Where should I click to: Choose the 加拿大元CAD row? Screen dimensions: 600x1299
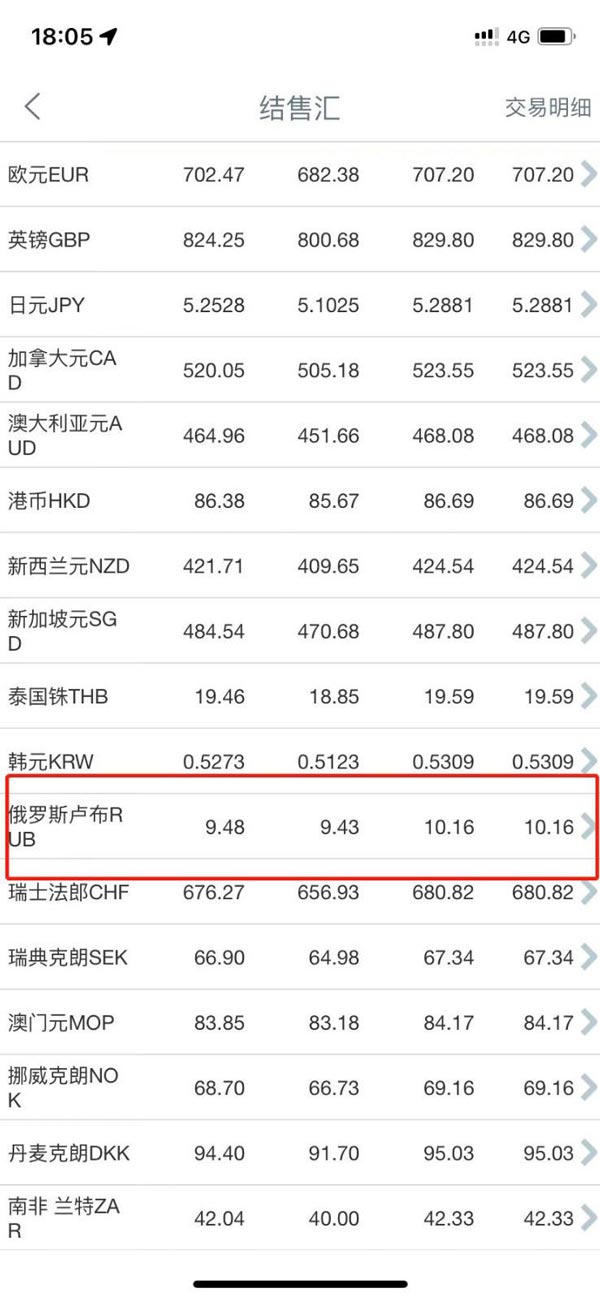click(x=300, y=370)
